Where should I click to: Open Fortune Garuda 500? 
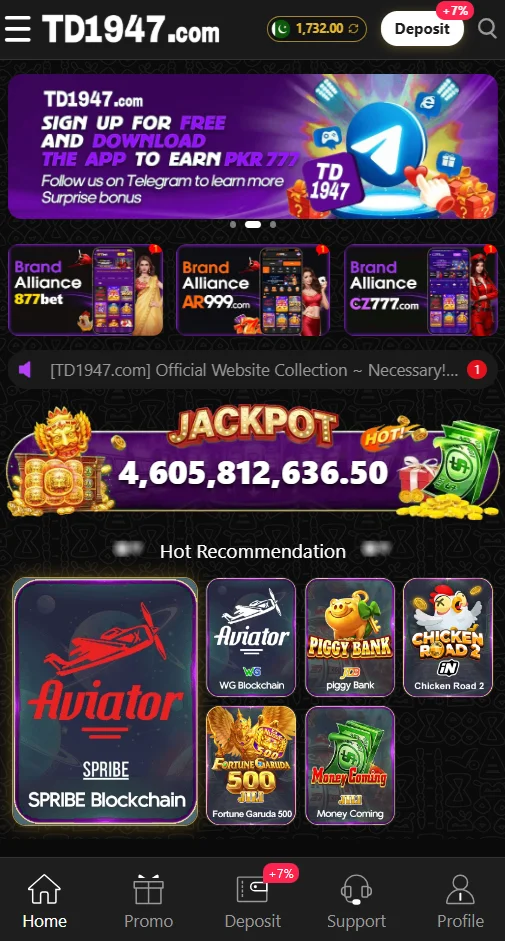[251, 765]
